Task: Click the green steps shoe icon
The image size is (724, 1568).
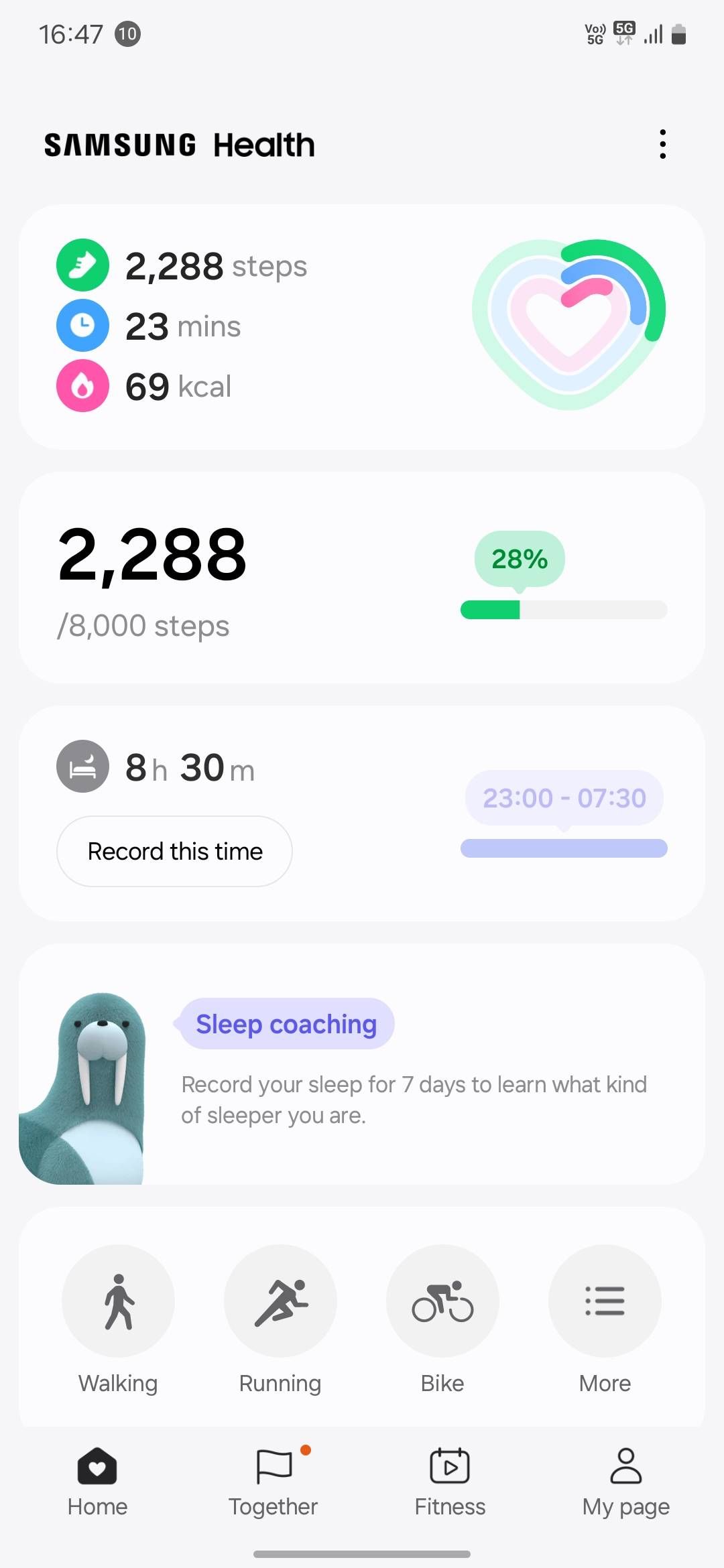Action: 82,265
